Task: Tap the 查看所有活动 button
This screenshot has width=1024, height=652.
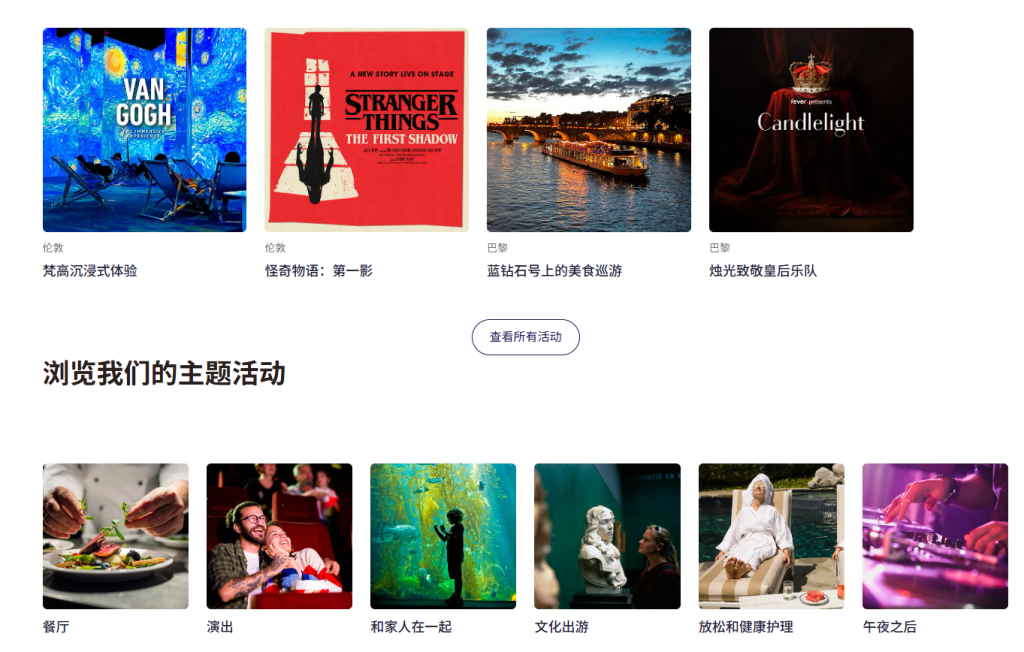Action: tap(525, 337)
